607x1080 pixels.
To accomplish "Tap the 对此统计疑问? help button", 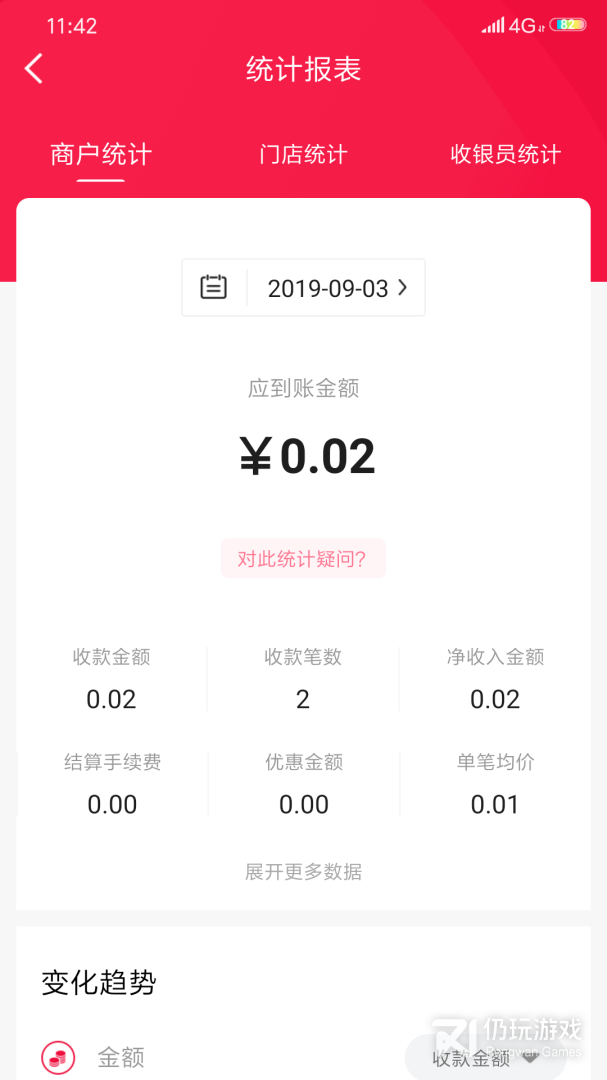I will [x=303, y=559].
